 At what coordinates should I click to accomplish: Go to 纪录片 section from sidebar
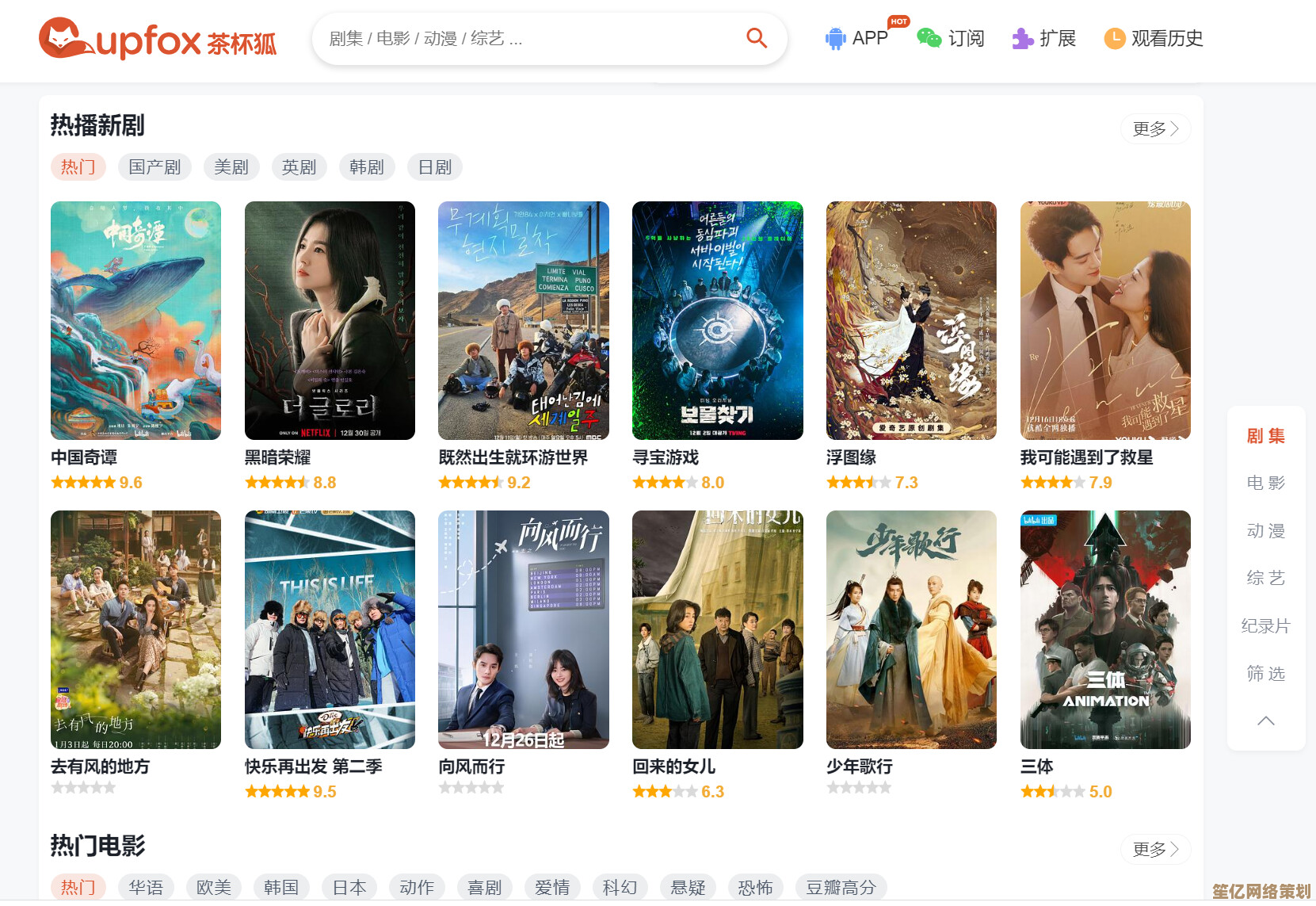[1265, 625]
